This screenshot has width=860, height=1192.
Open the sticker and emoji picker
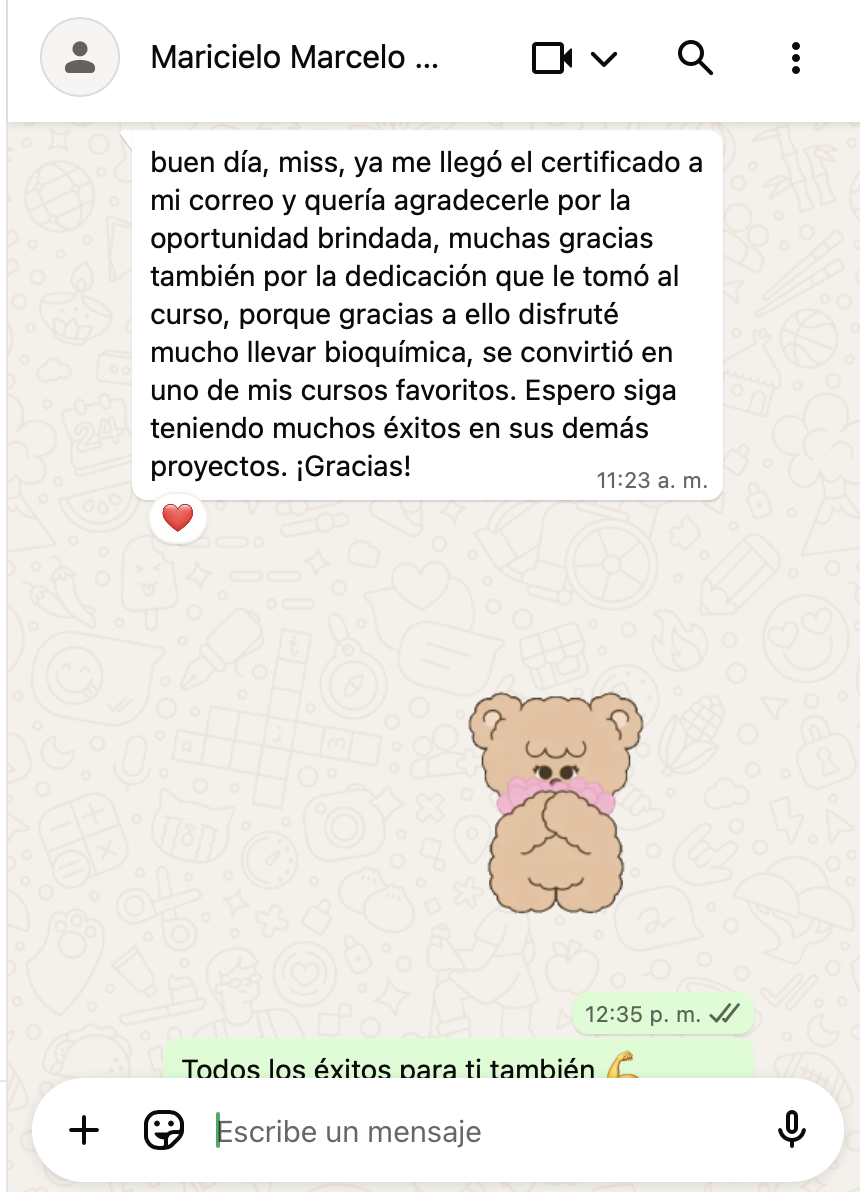click(164, 1131)
